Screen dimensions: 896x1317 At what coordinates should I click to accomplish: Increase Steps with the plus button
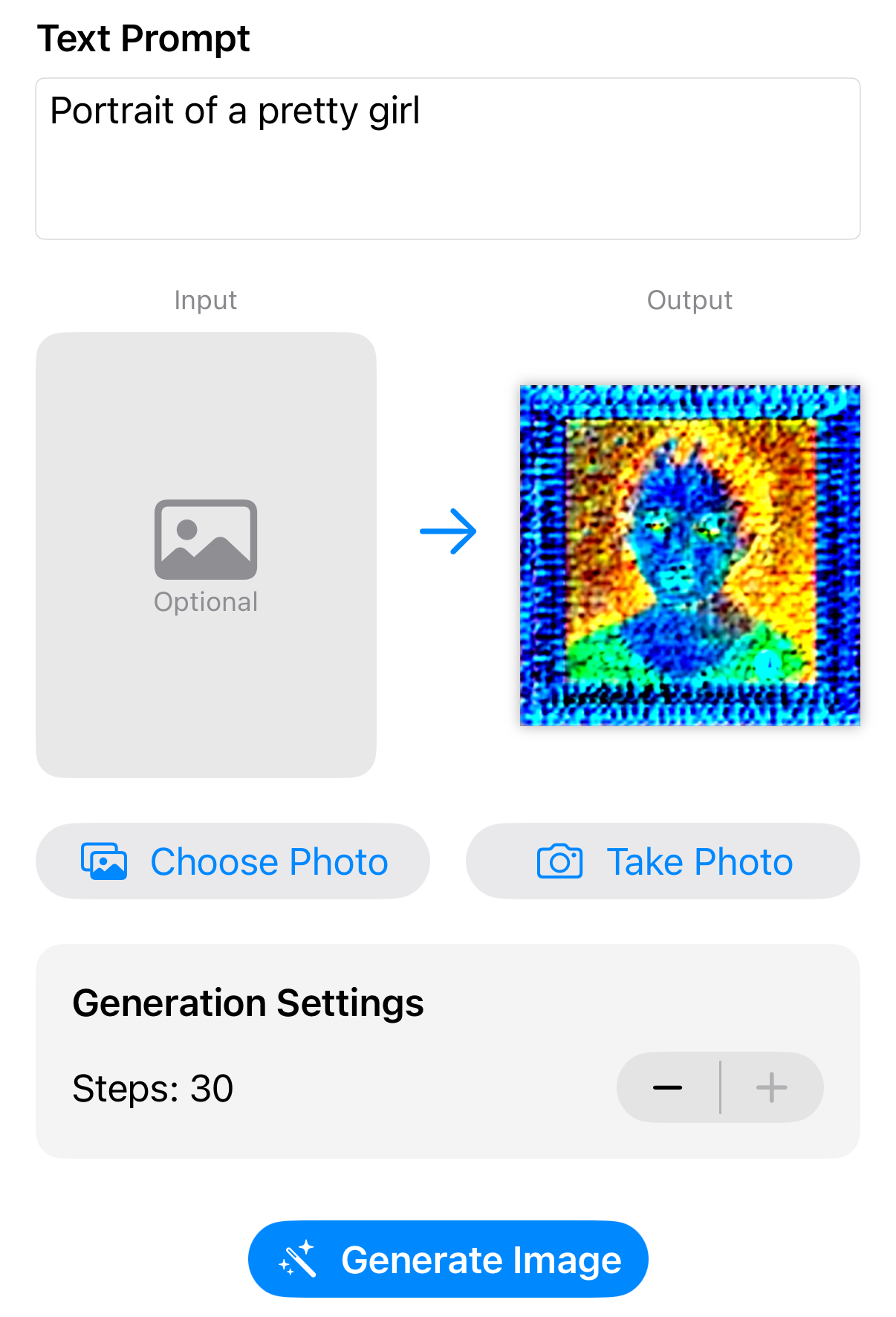(772, 1087)
